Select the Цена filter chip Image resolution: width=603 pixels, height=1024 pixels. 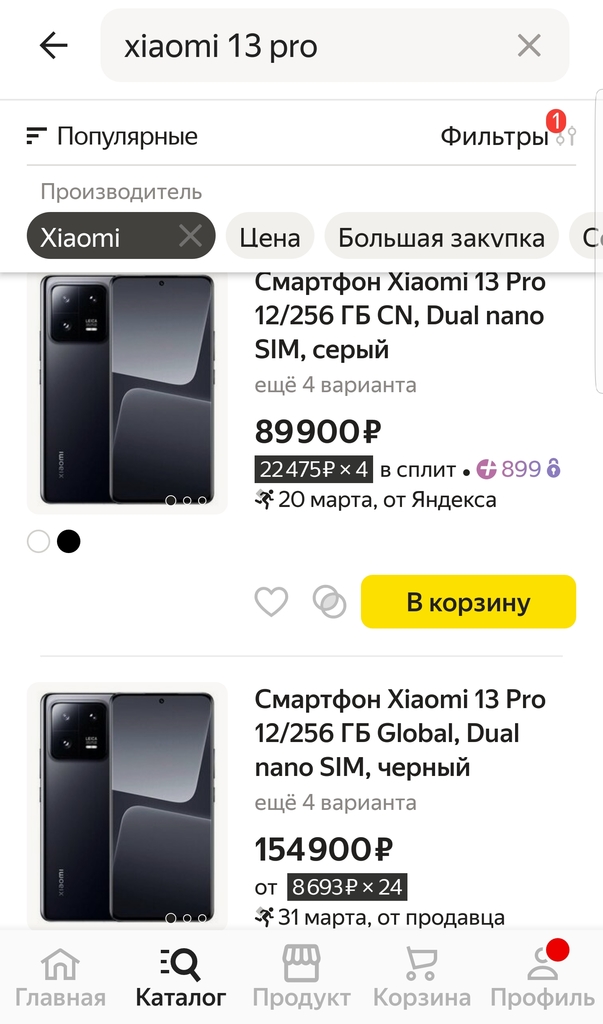point(270,237)
